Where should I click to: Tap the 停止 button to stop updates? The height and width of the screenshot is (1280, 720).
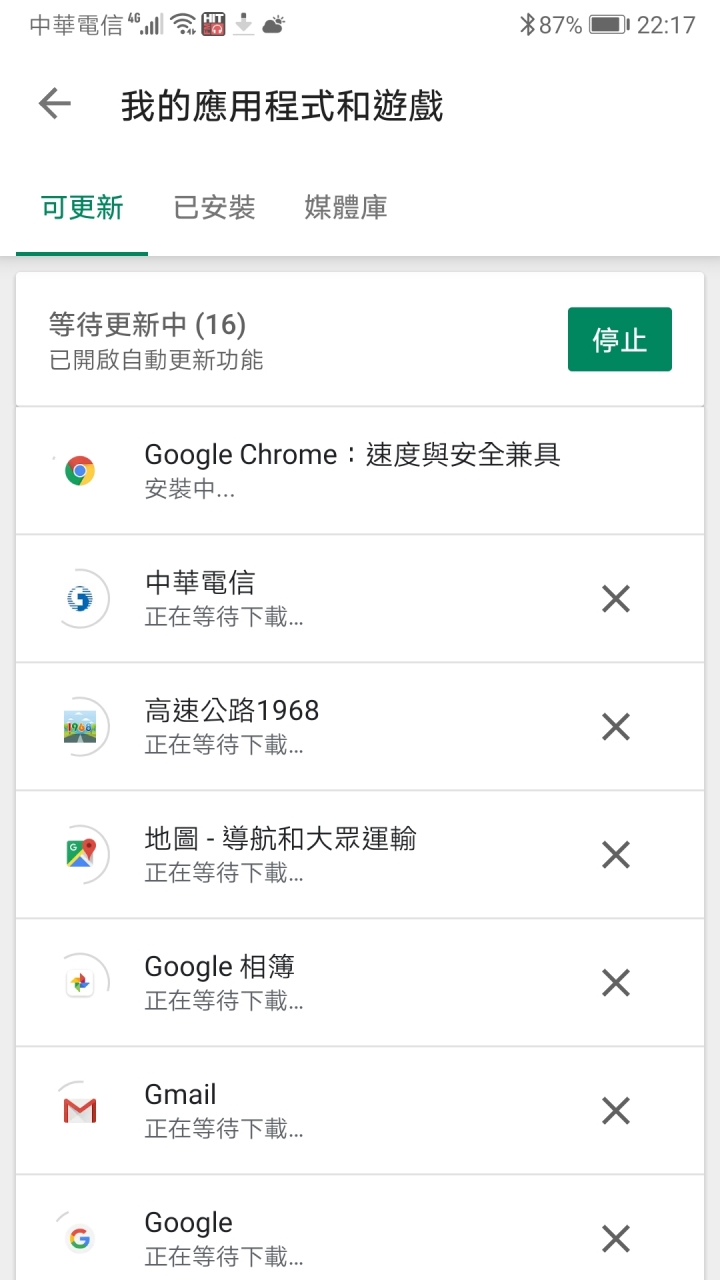[620, 340]
